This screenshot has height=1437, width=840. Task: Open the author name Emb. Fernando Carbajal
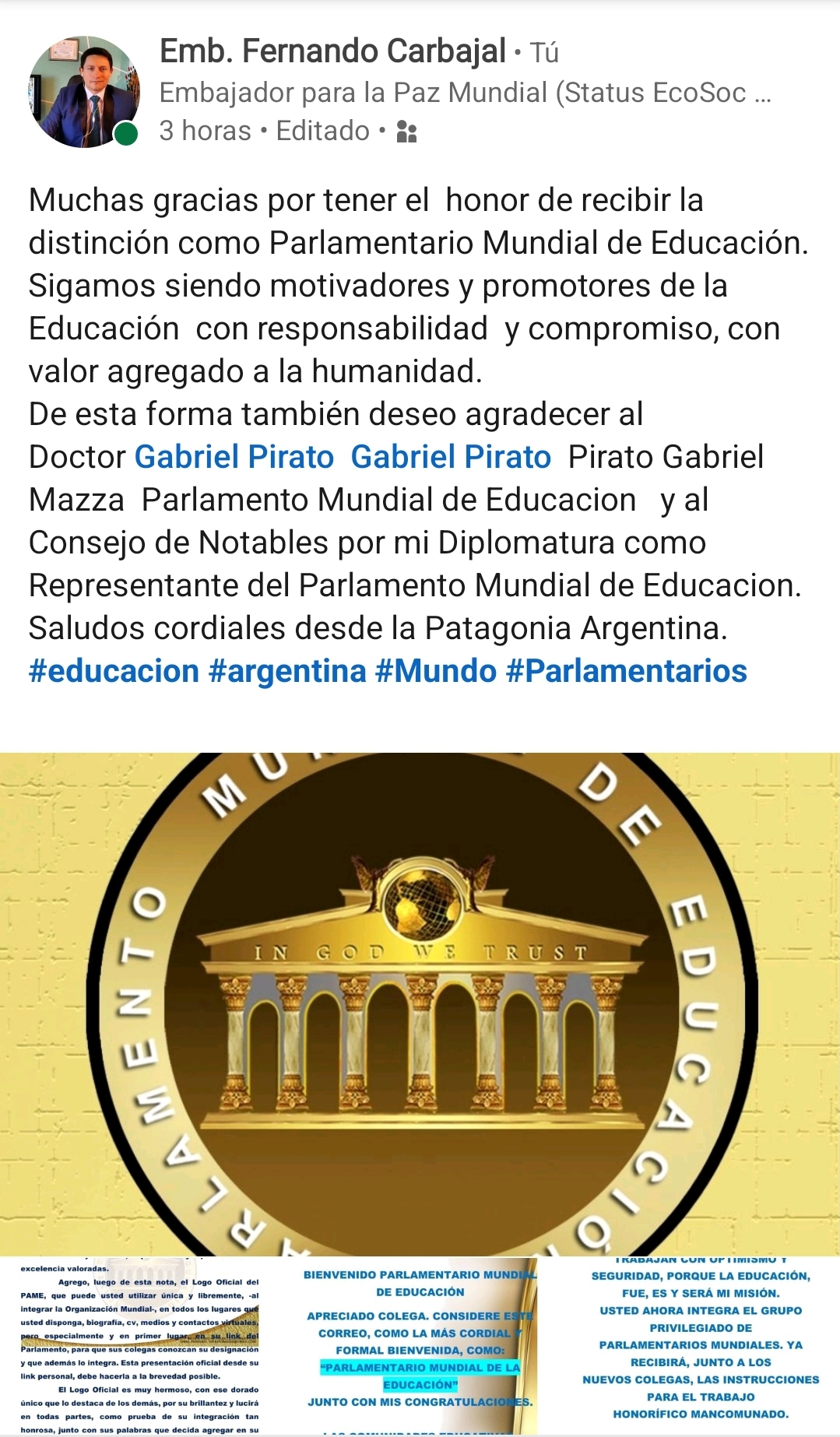point(333,51)
